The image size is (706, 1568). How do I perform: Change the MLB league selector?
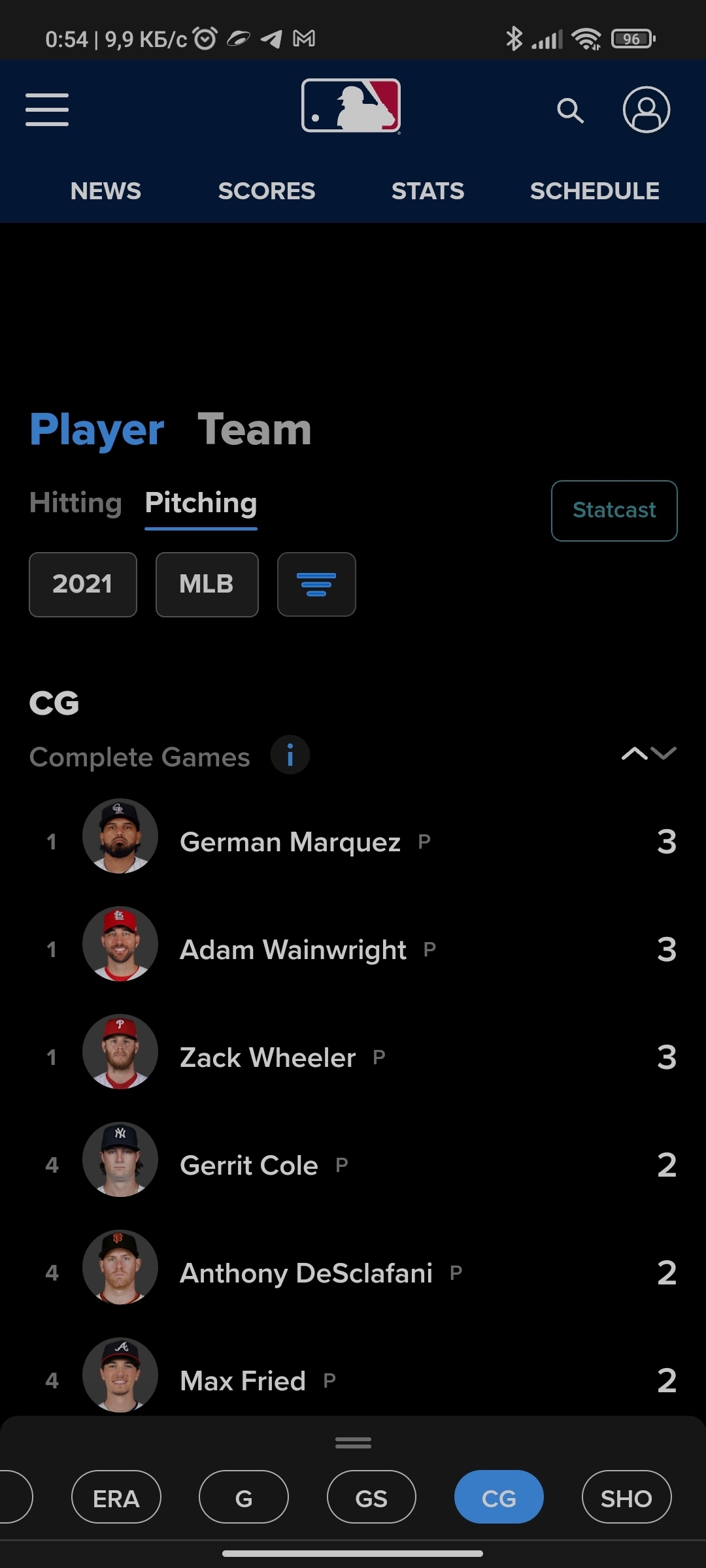point(207,584)
